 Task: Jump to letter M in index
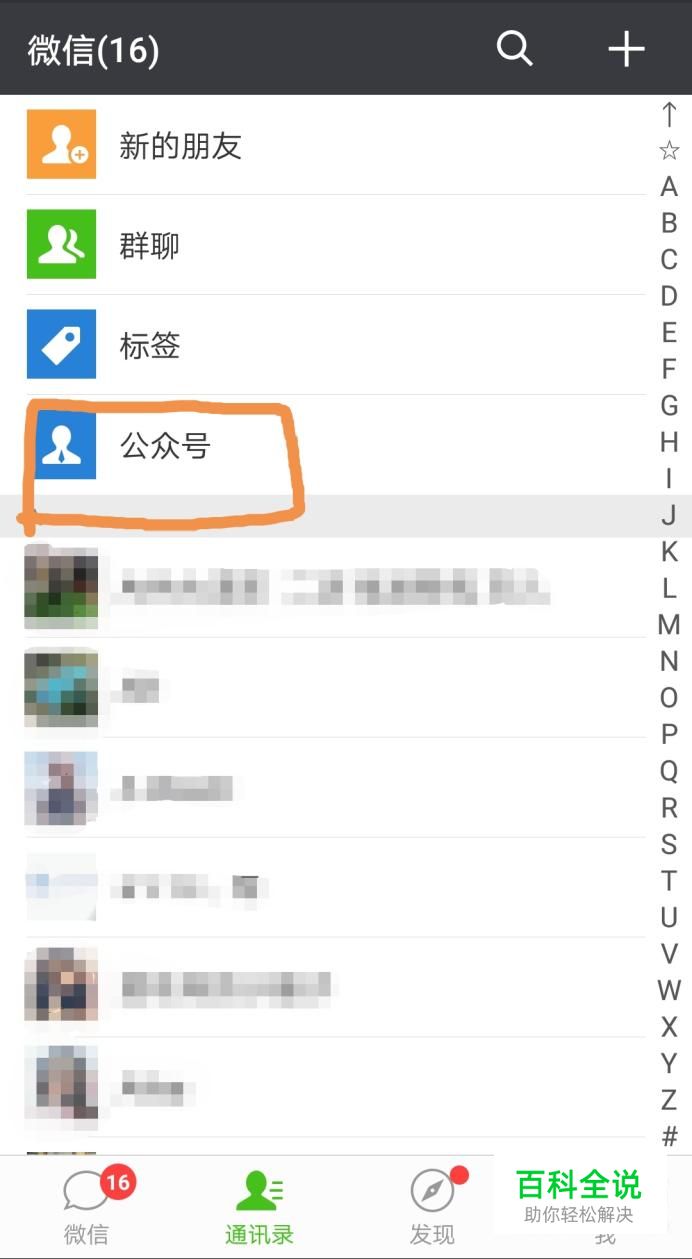(x=669, y=625)
